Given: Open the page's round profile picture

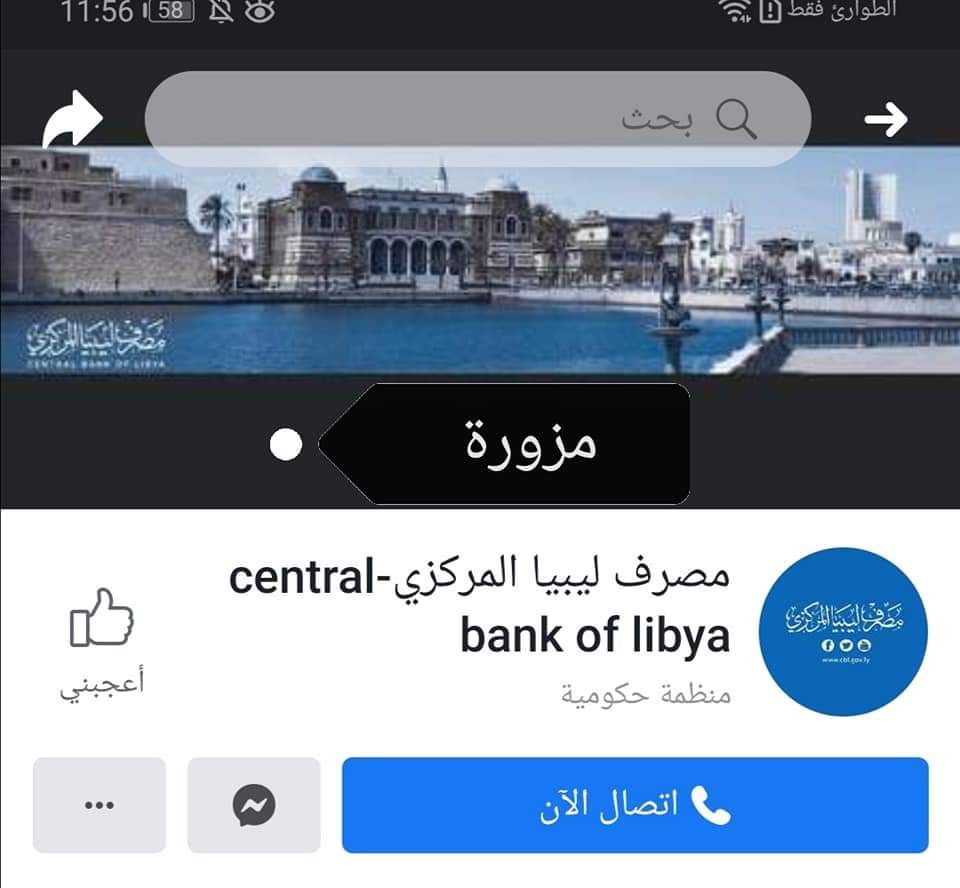Looking at the screenshot, I should tap(843, 632).
